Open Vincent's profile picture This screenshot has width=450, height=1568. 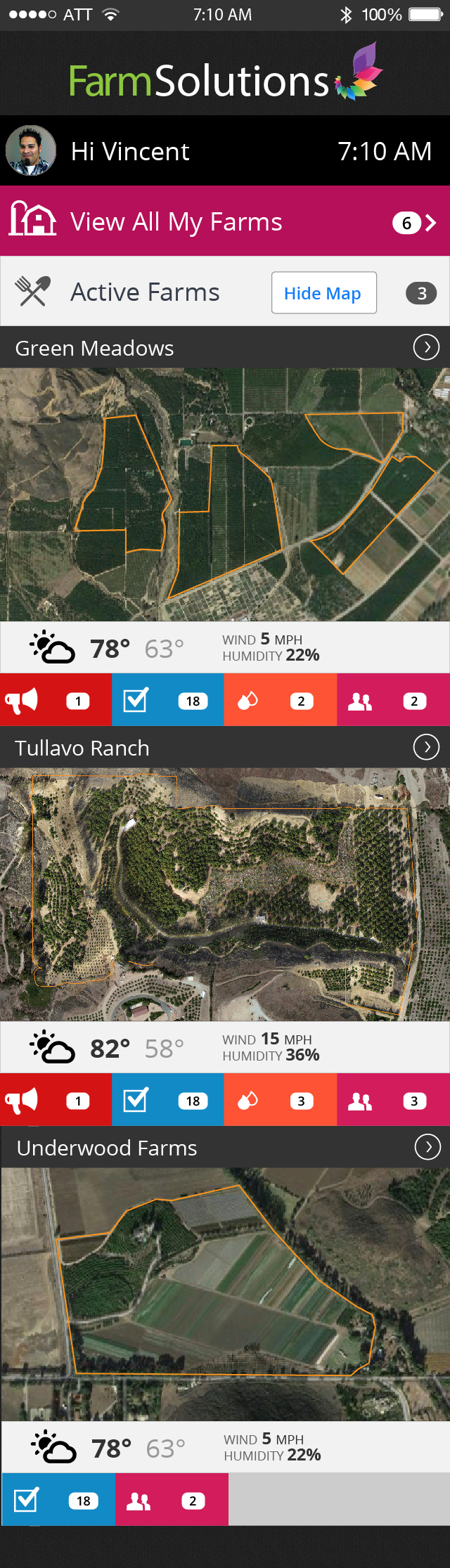(x=31, y=150)
